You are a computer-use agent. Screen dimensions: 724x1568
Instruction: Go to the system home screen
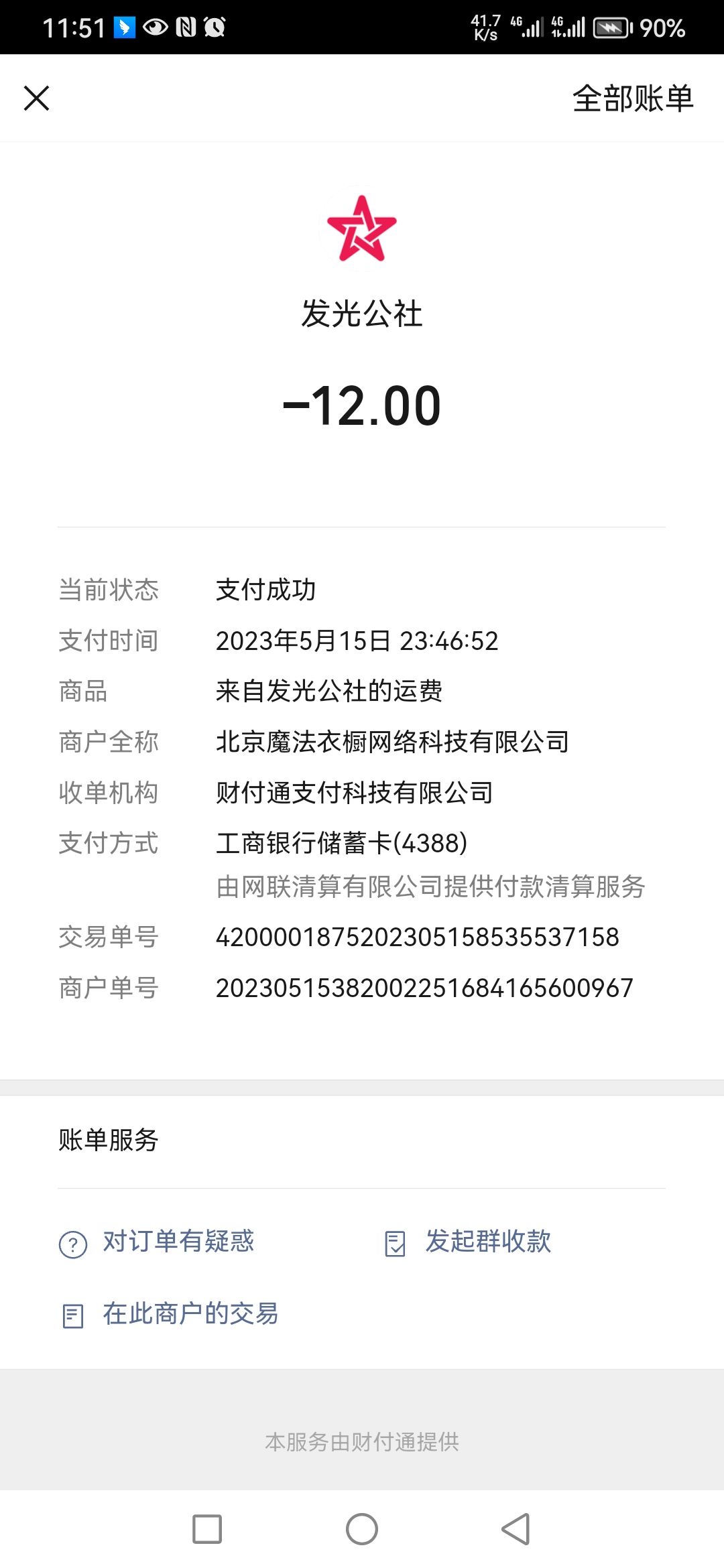pos(362,1529)
